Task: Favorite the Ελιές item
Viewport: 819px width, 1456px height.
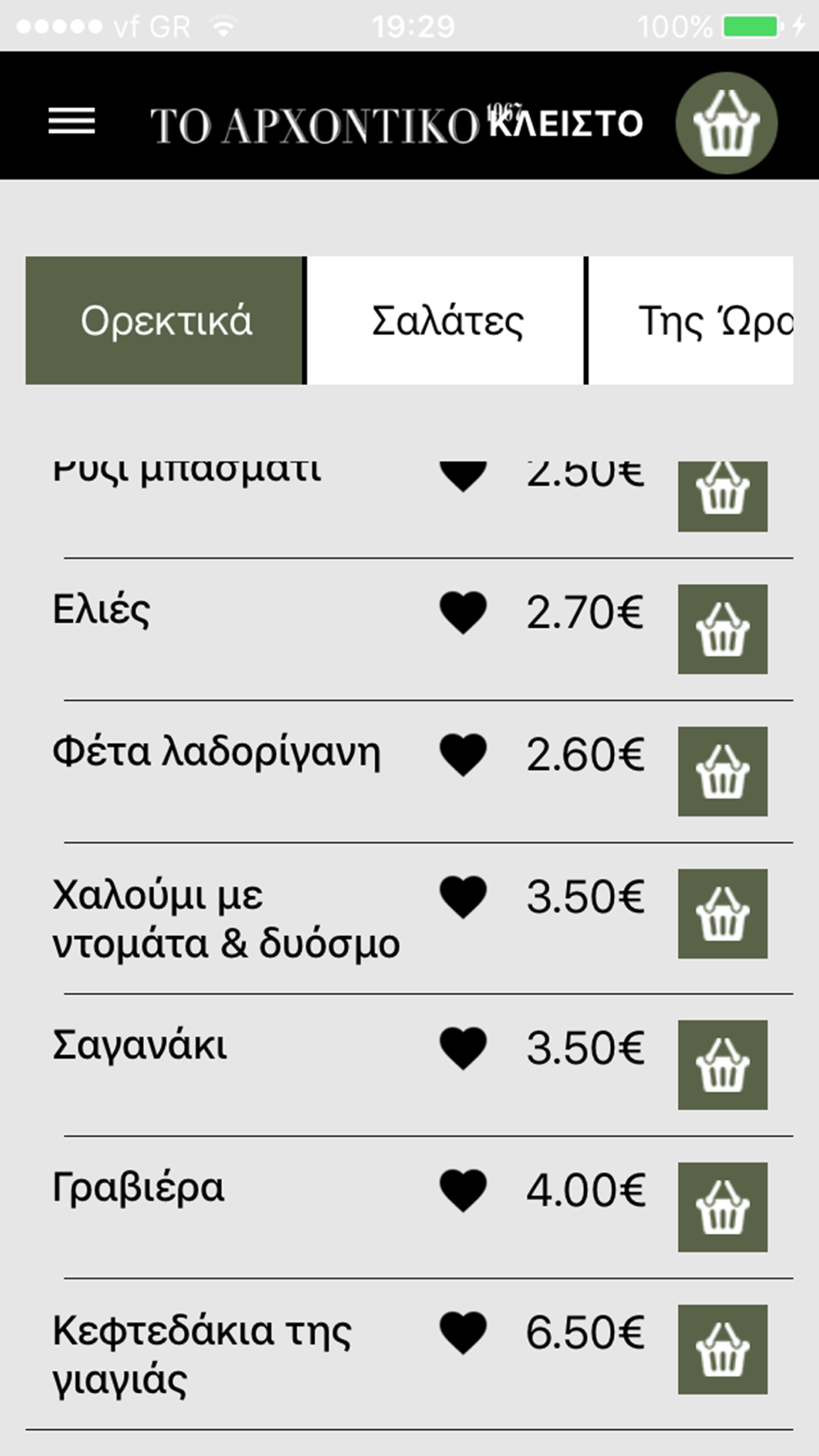Action: 464,613
